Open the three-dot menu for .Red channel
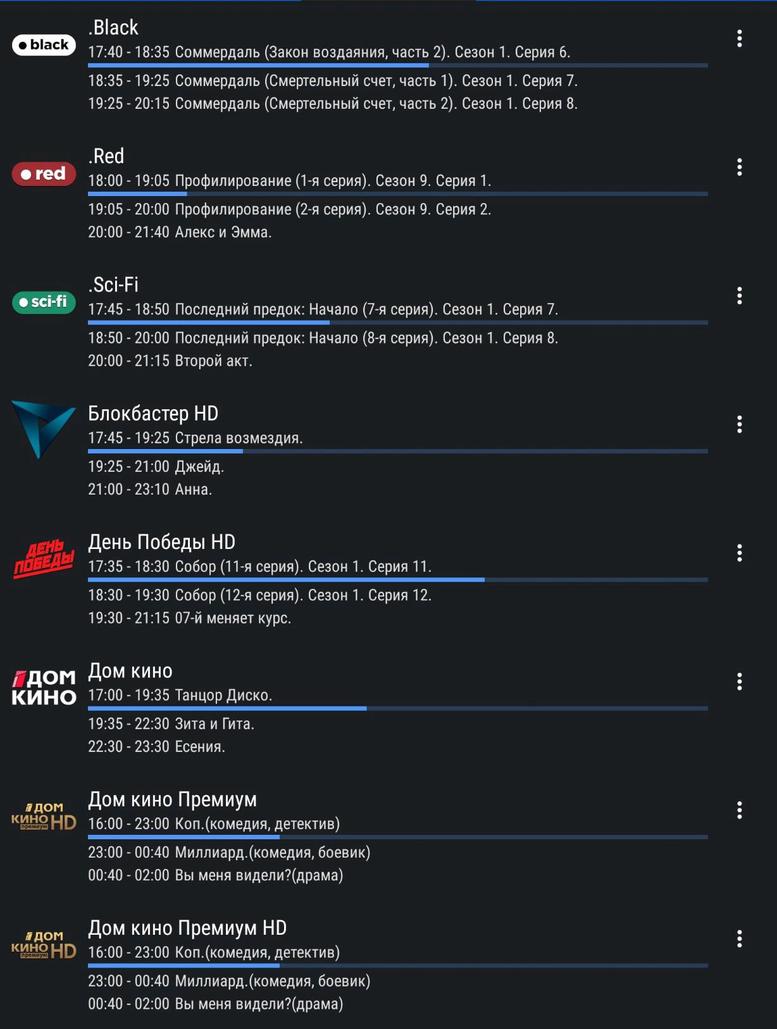Viewport: 777px width, 1029px height. coord(739,166)
